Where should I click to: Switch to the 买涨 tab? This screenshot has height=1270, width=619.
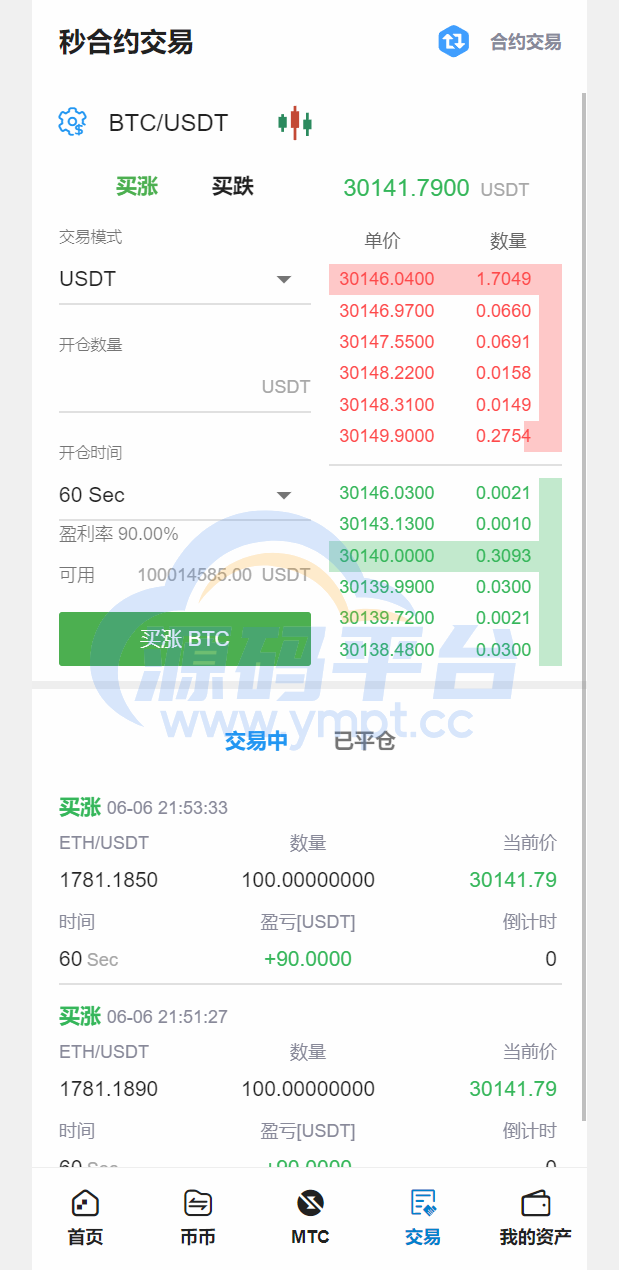137,186
